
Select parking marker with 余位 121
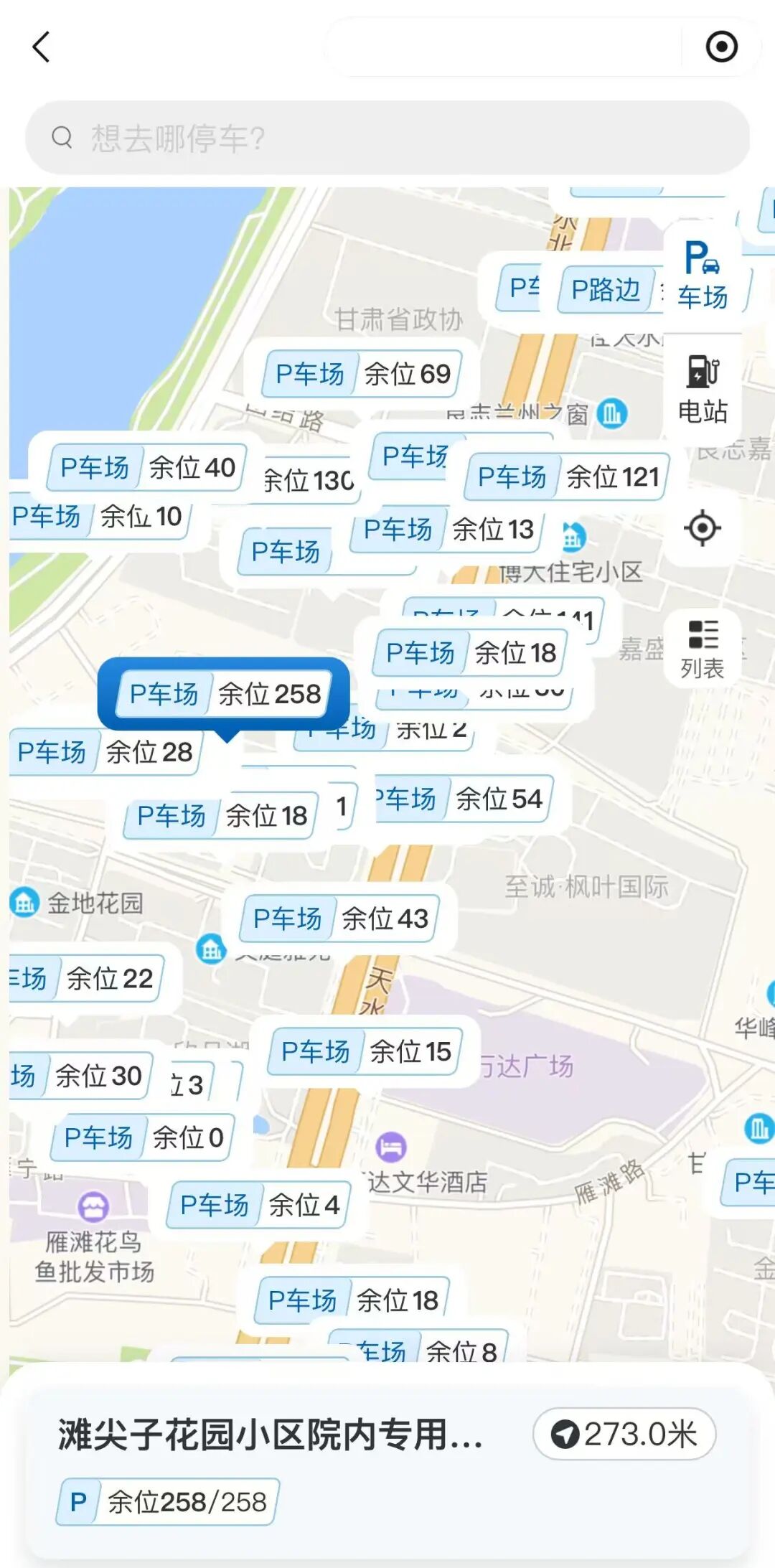[567, 477]
